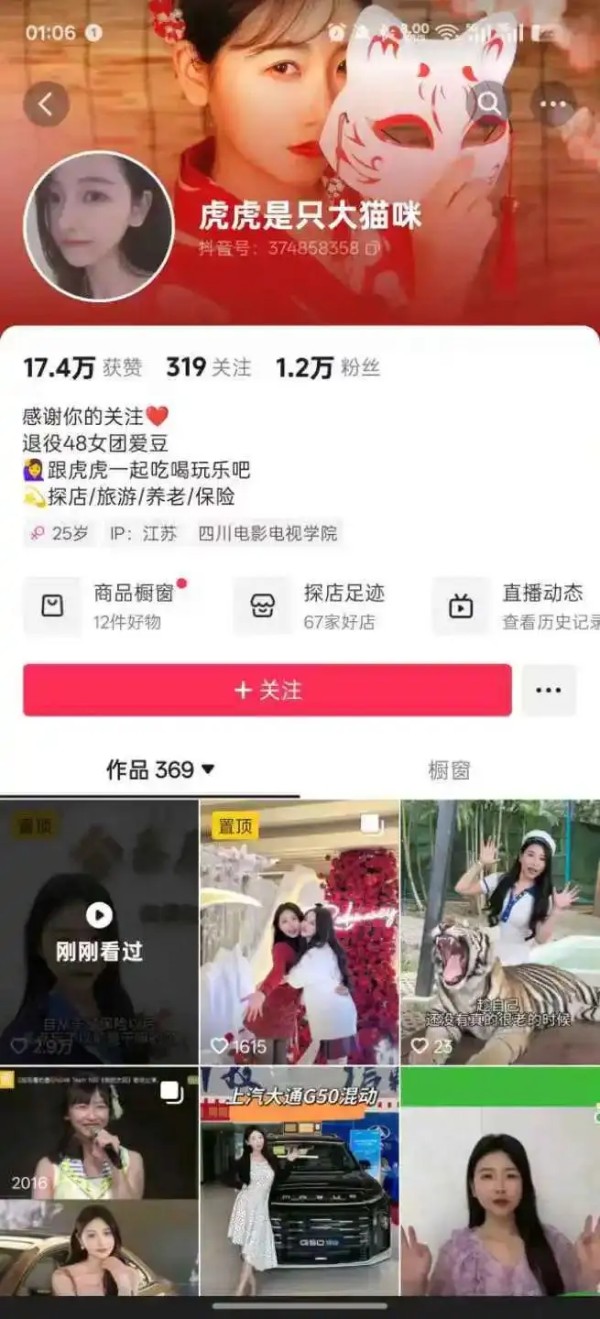
Task: Open search on this profile
Action: tap(489, 104)
